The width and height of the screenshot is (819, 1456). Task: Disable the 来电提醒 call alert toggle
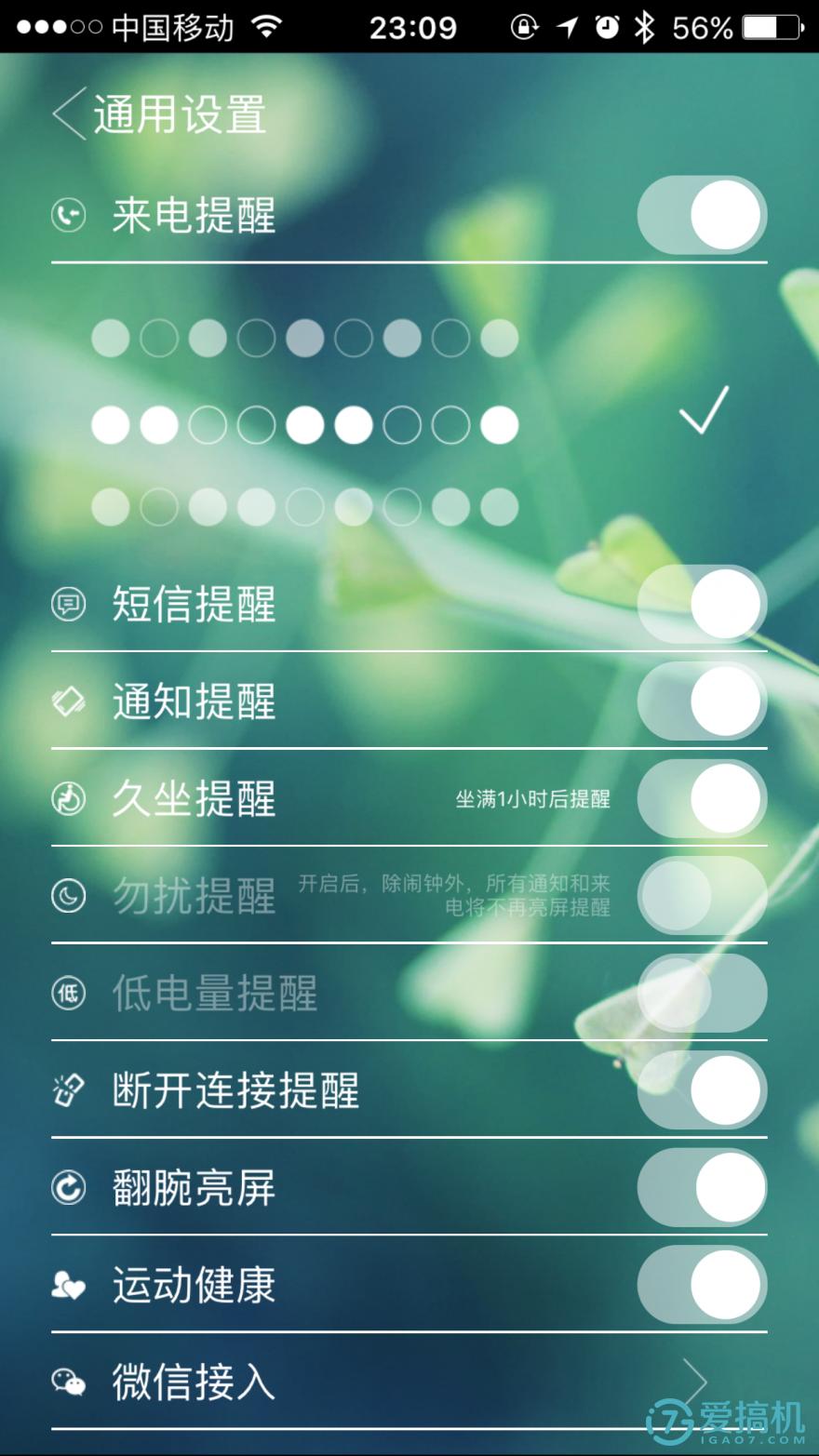click(x=702, y=216)
